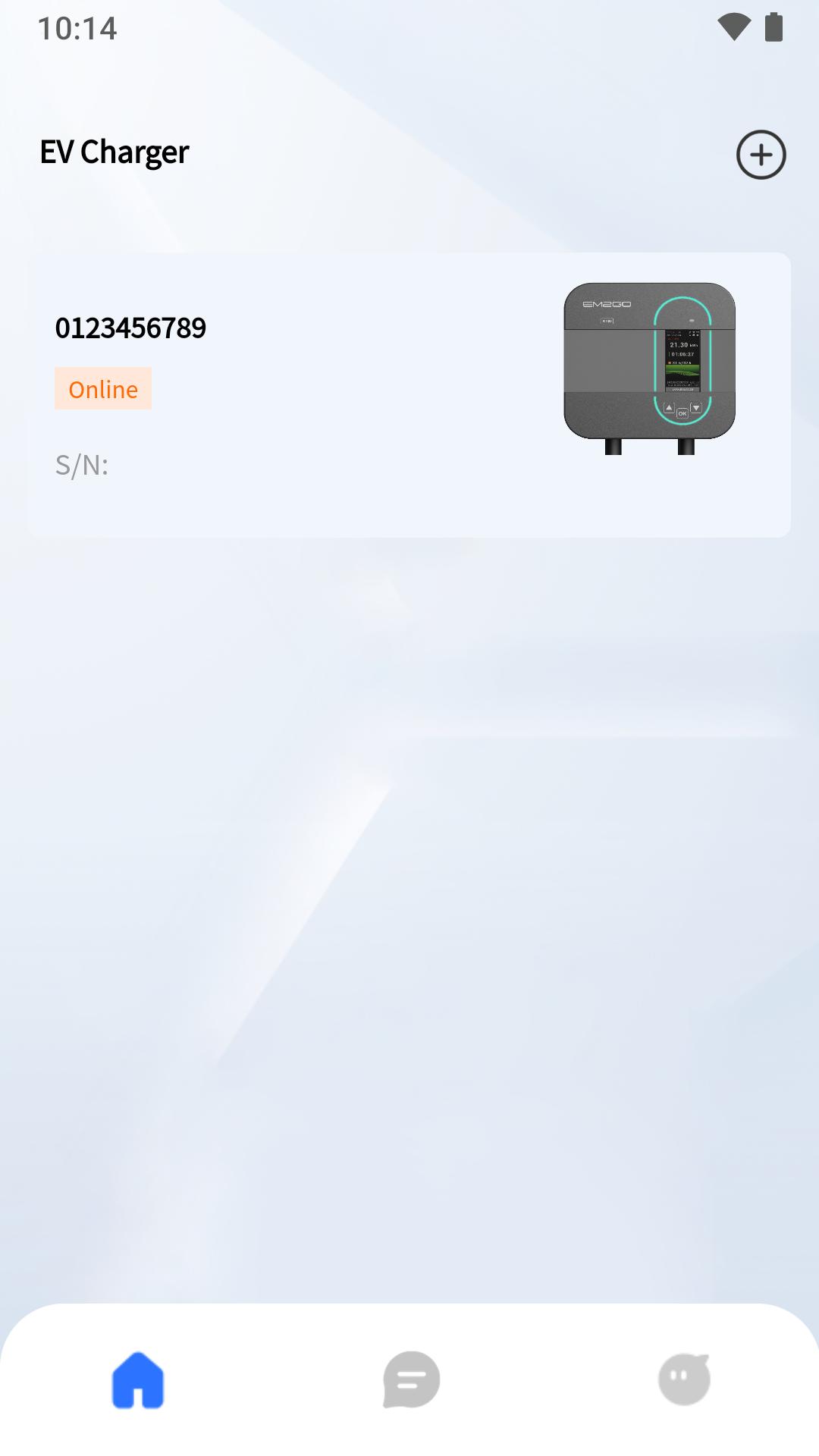819x1456 pixels.
Task: Add a new EV charger with the plus icon
Action: (761, 155)
